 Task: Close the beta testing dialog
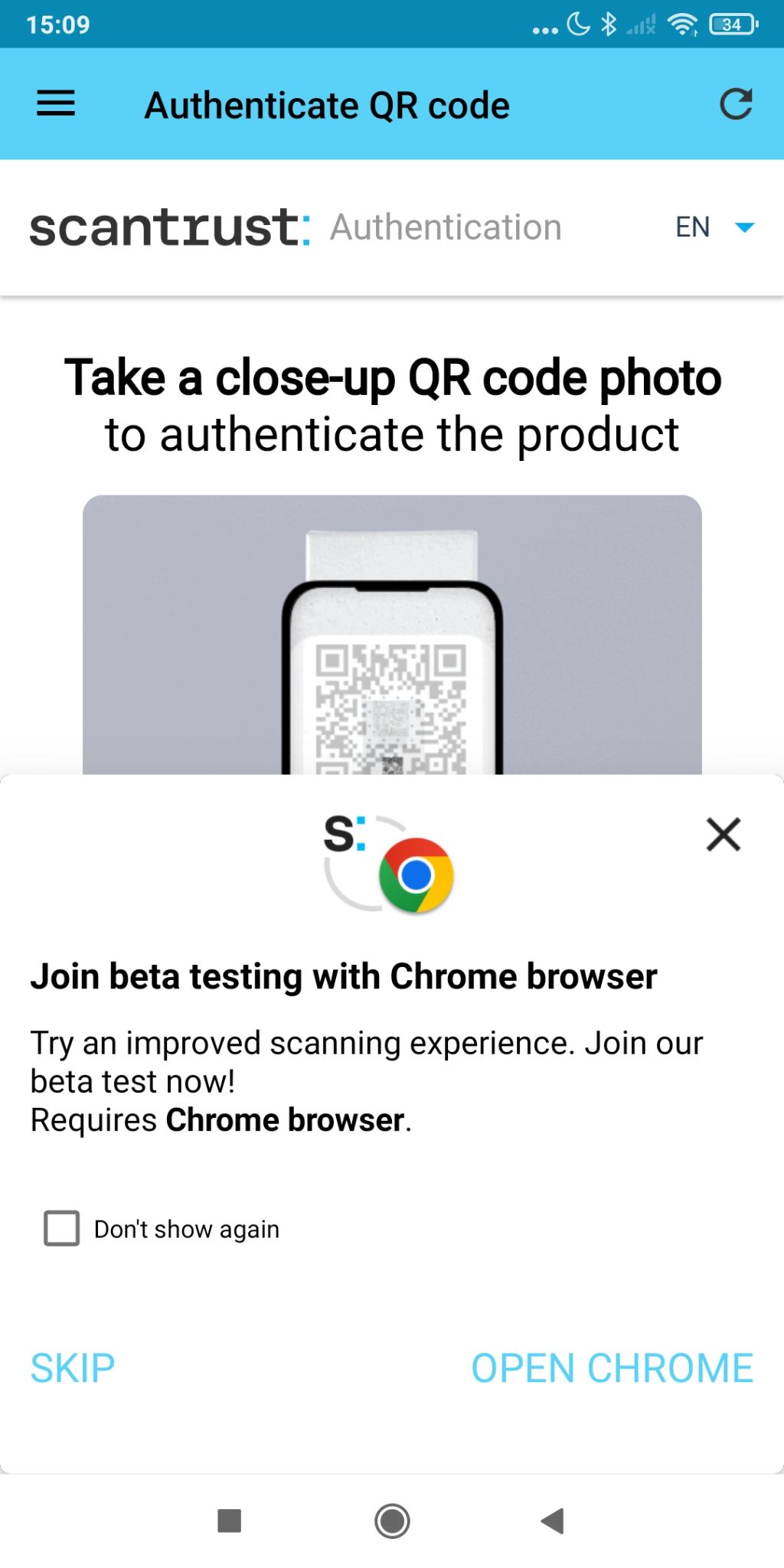(x=724, y=834)
